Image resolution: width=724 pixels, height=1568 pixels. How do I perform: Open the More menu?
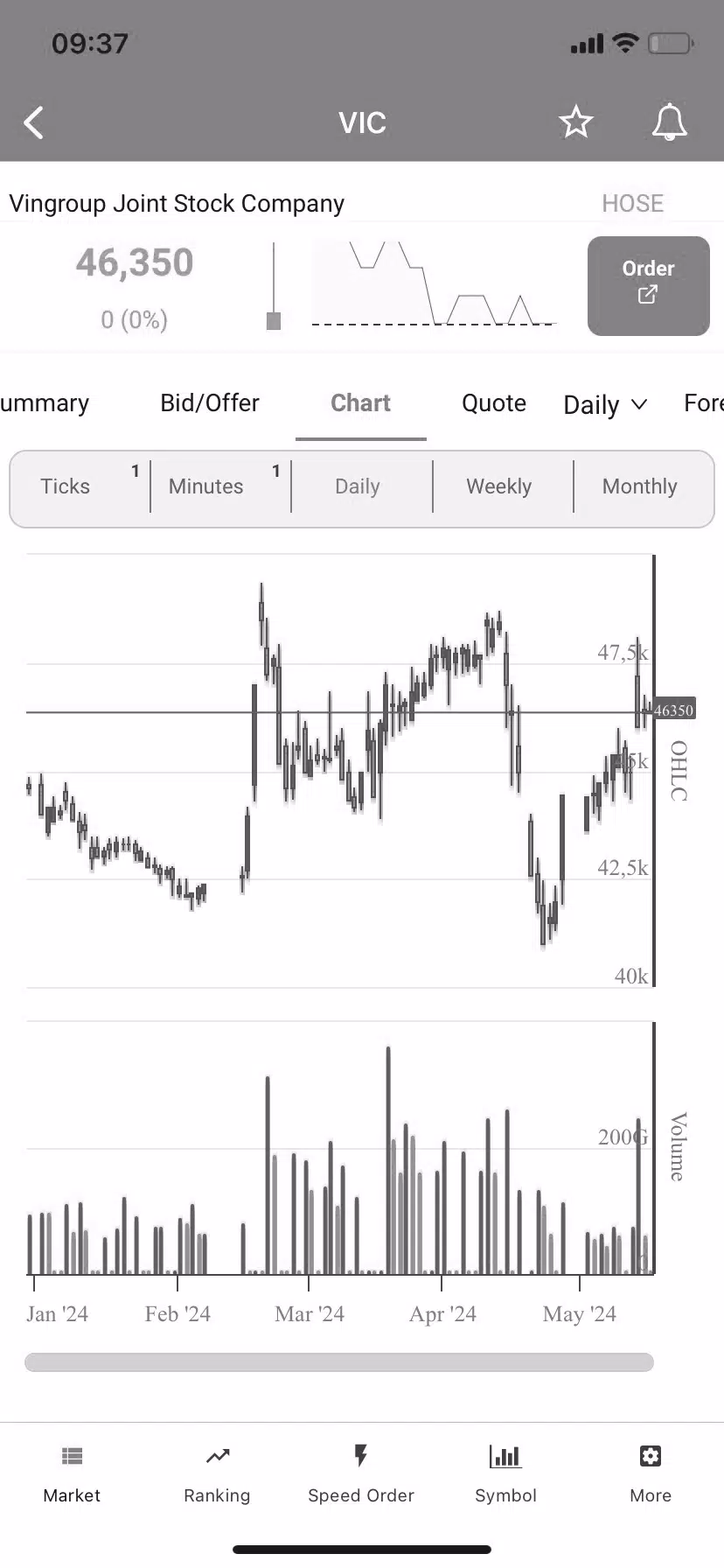651,1475
